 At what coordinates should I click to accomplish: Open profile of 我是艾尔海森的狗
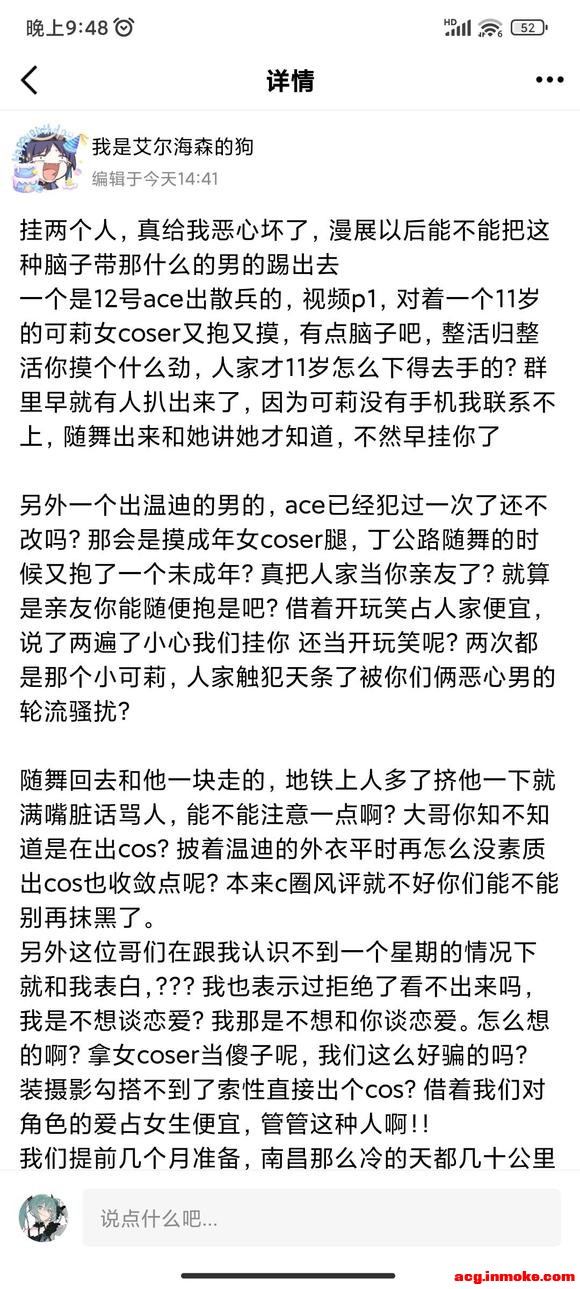(x=172, y=147)
